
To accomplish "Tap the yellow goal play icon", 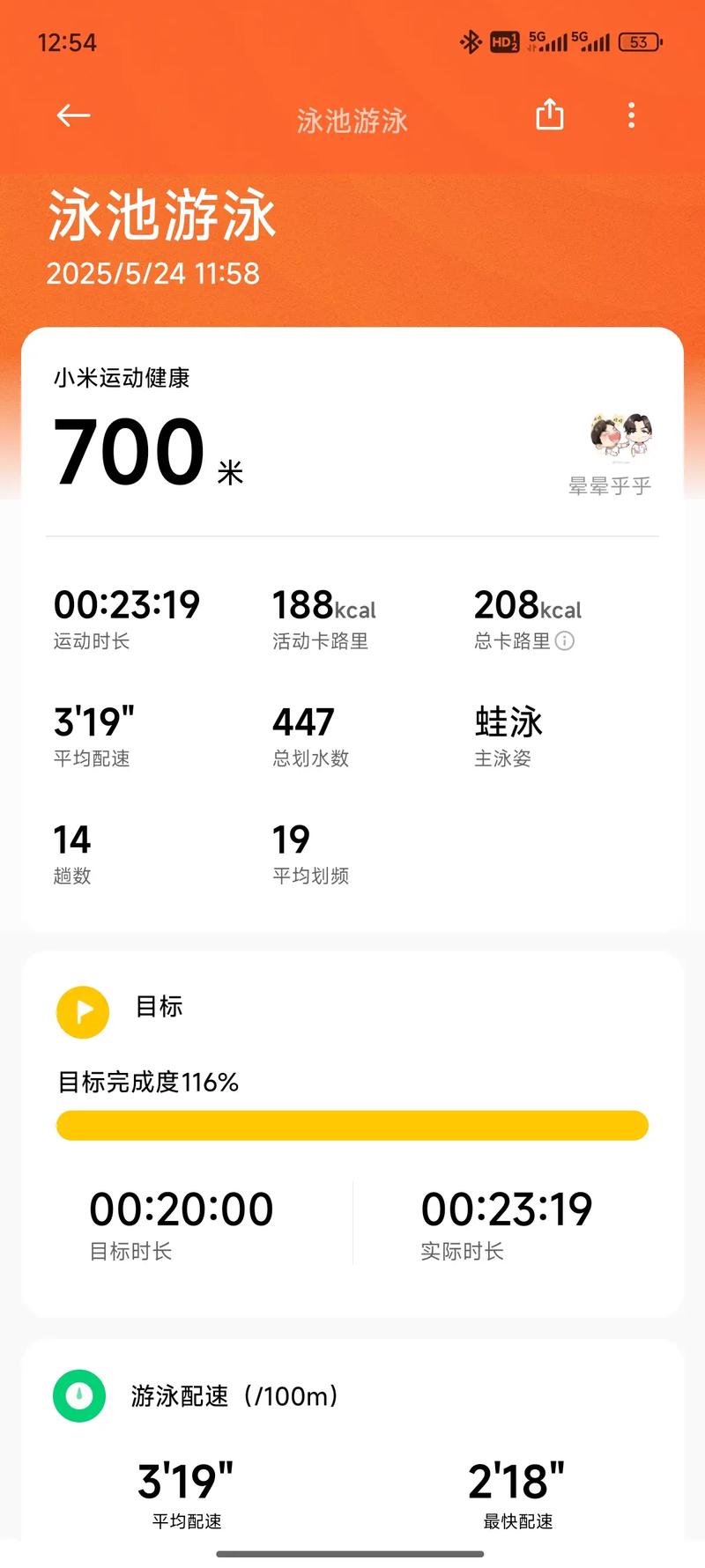I will tap(82, 1012).
